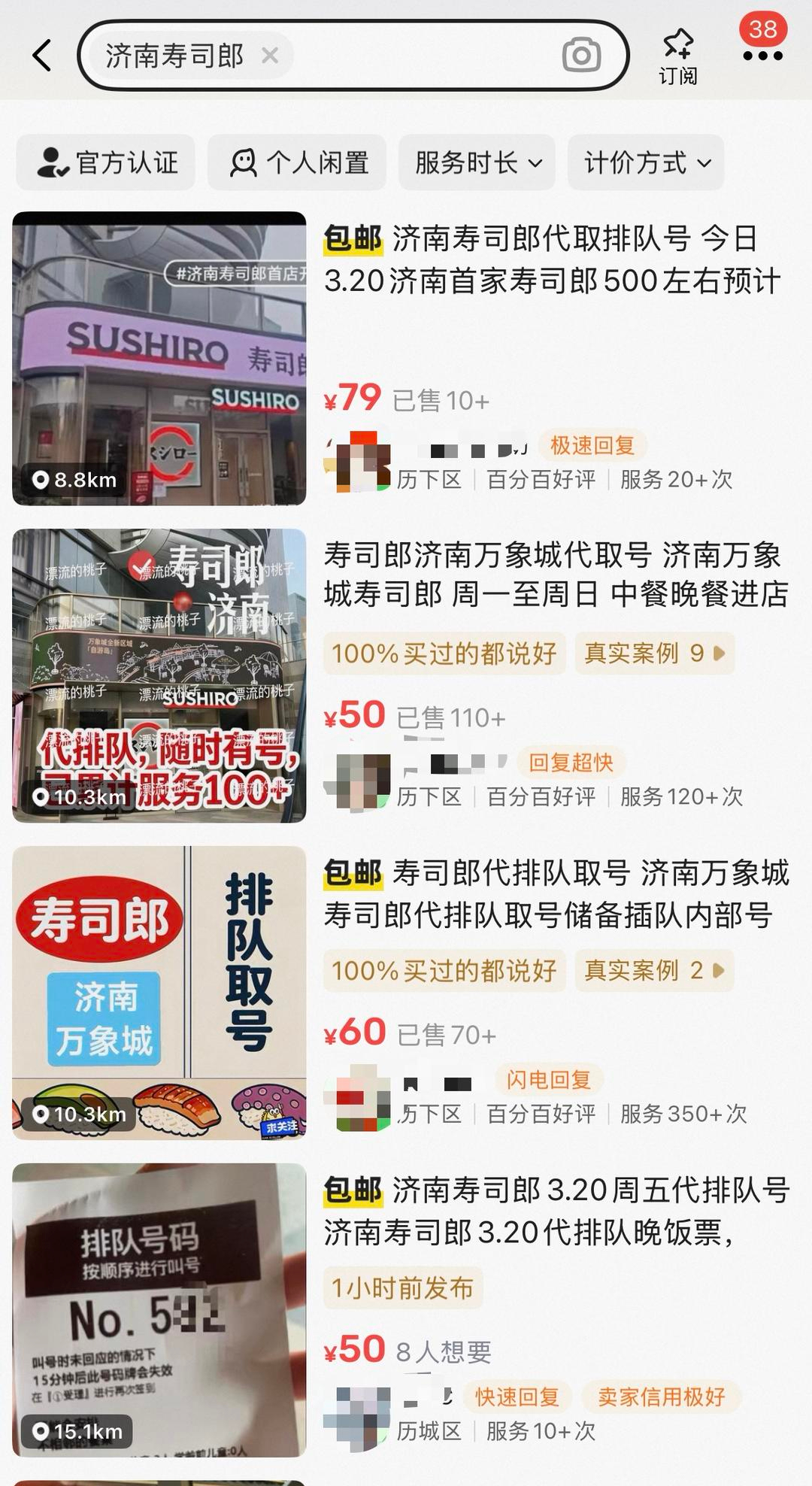Filter by 官方认证 sellers
This screenshot has width=812, height=1486.
[106, 162]
